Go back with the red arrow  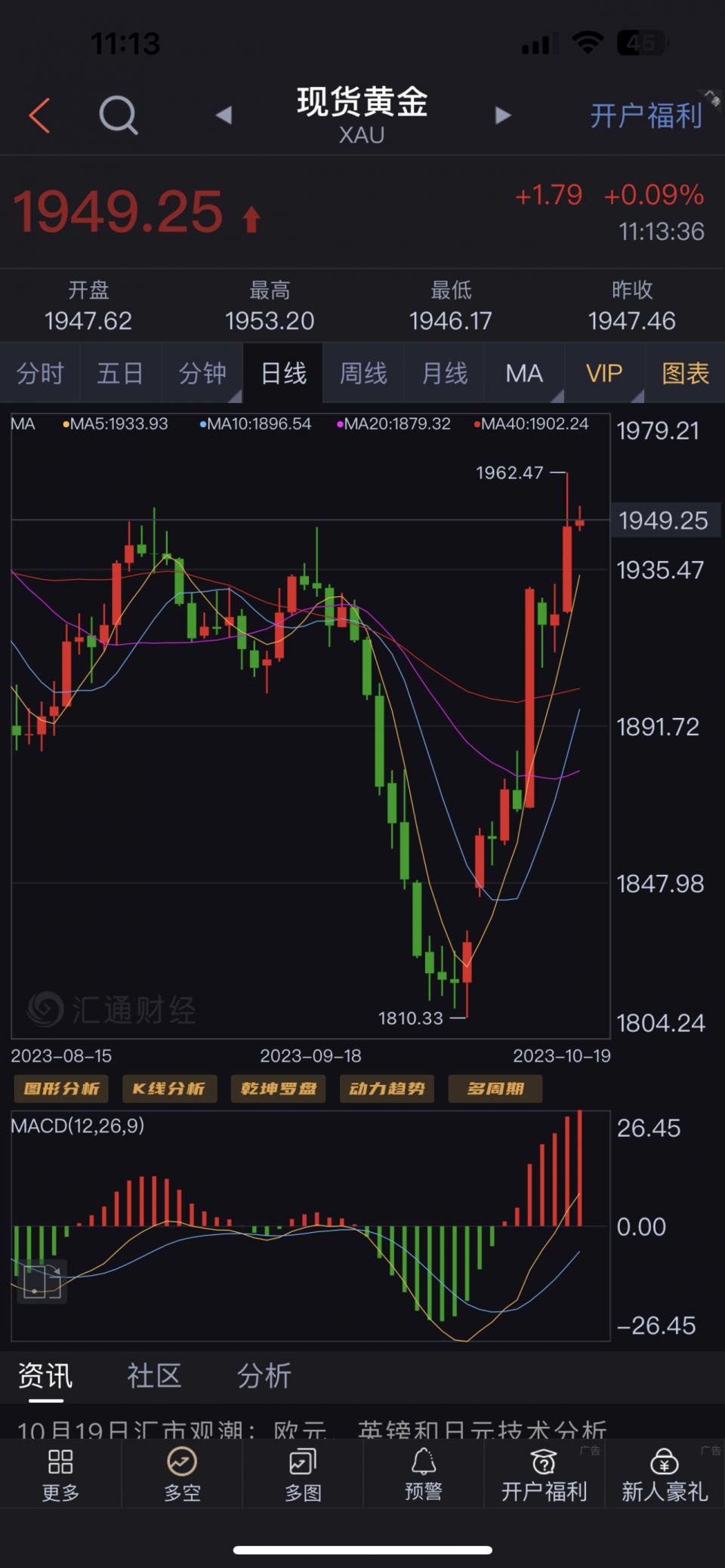[x=39, y=116]
